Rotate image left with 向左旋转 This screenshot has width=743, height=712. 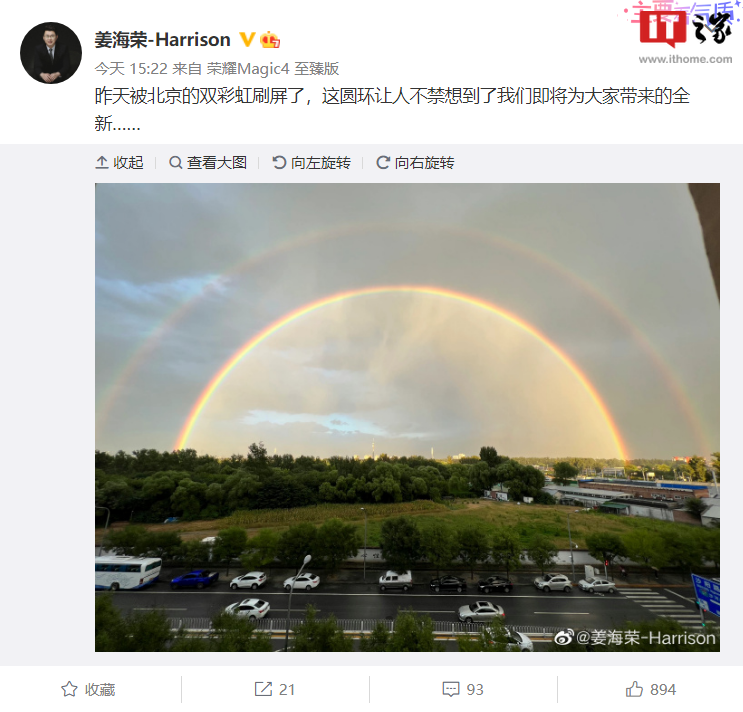[311, 162]
